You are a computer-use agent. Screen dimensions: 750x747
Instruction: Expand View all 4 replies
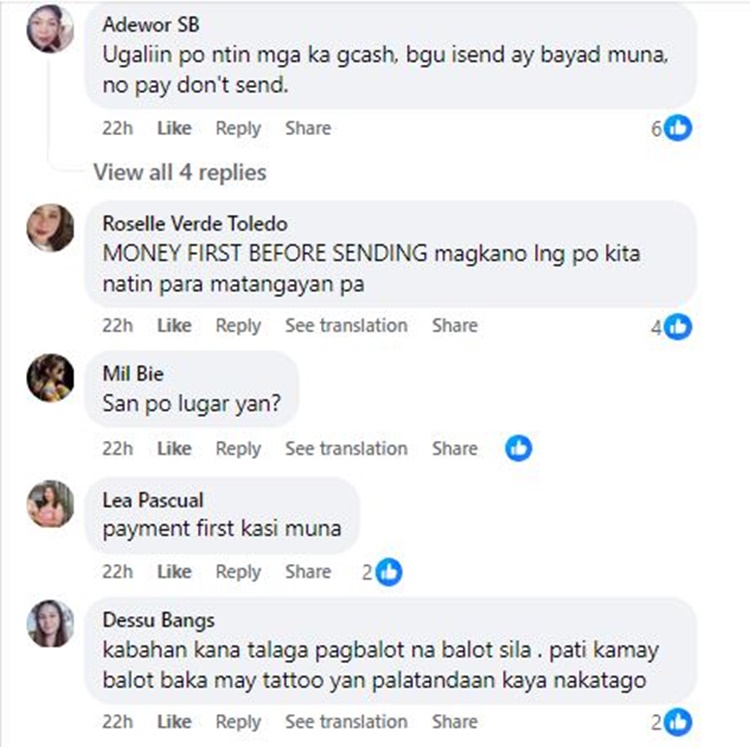click(180, 172)
